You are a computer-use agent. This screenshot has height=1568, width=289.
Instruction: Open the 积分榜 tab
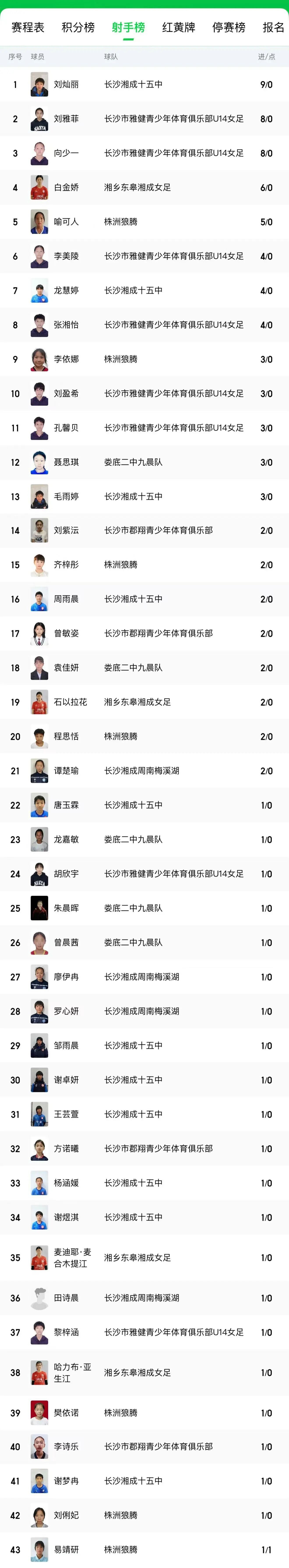pos(78,27)
